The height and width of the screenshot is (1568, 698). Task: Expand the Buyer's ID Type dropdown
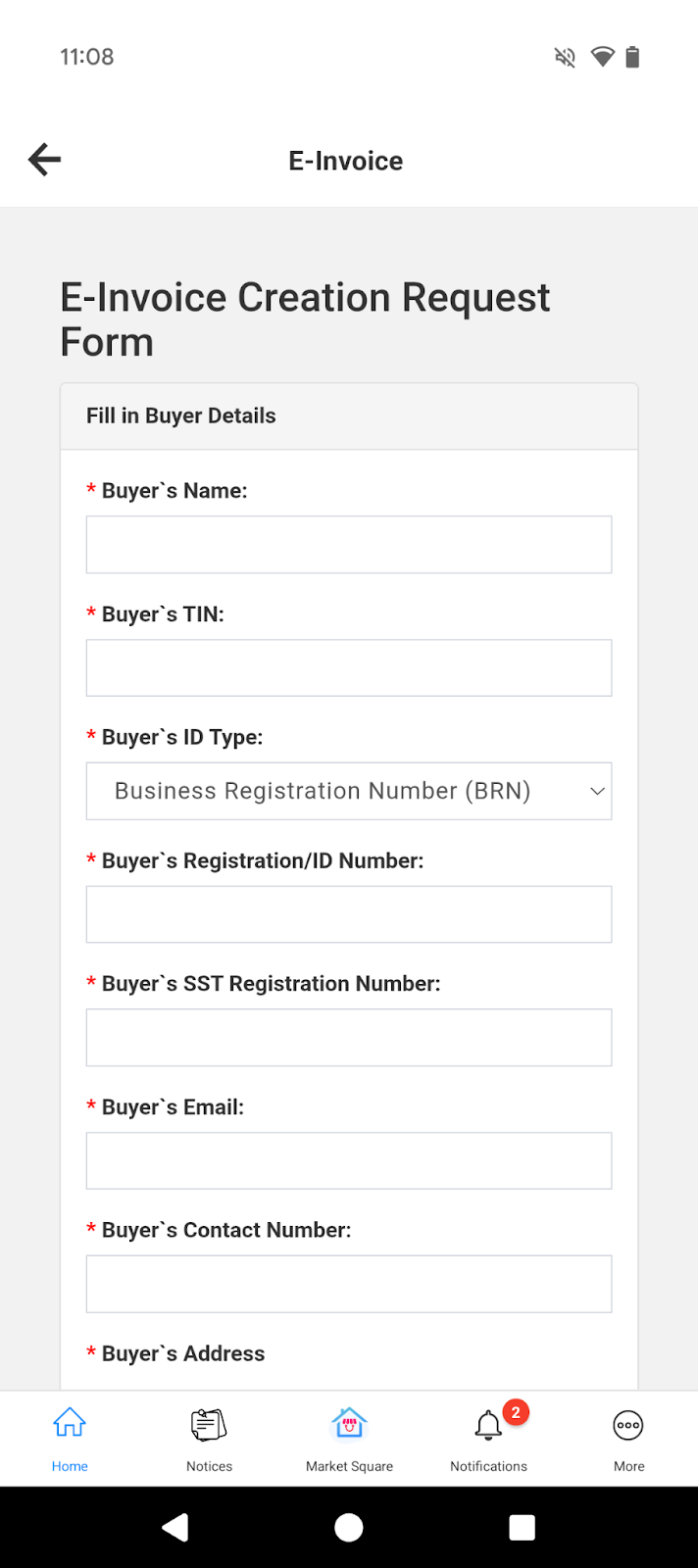[x=349, y=791]
